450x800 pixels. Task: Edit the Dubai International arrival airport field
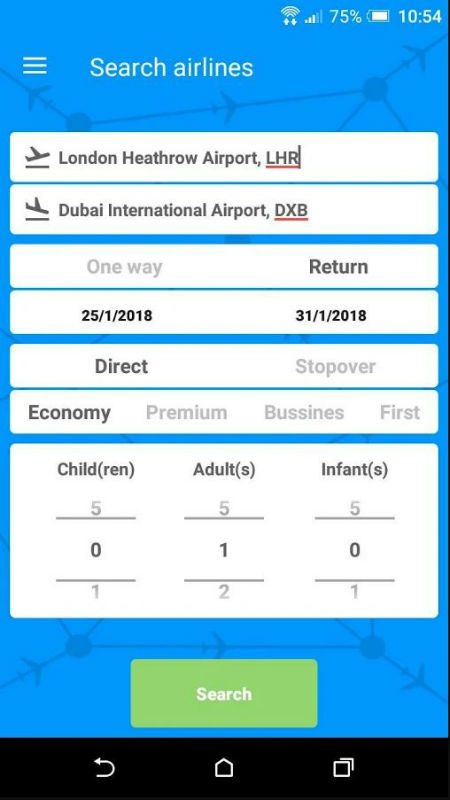224,210
